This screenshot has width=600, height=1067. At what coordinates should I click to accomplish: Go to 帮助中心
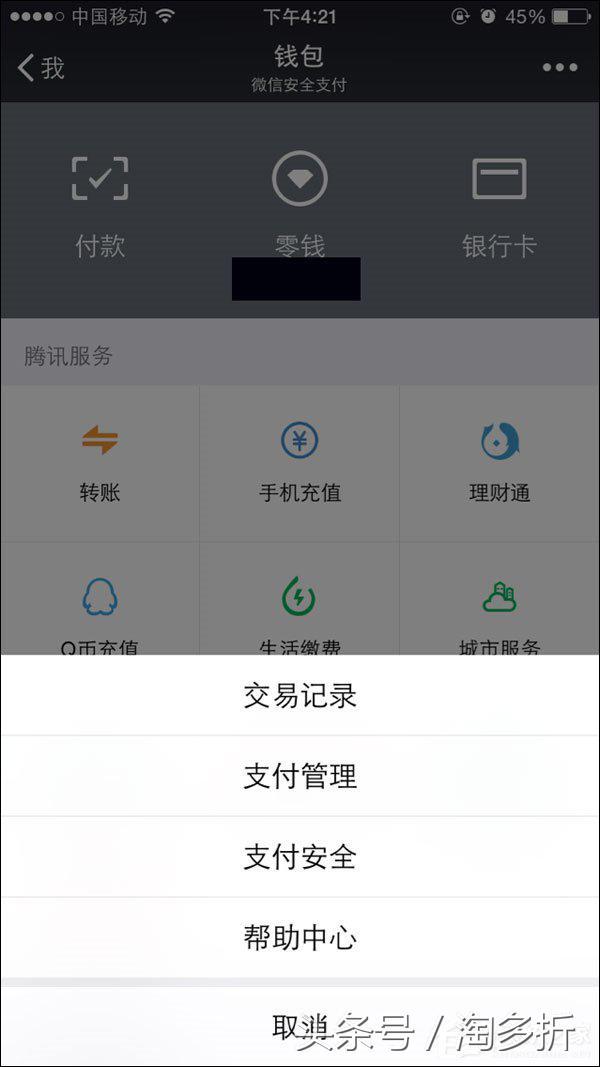coord(300,938)
